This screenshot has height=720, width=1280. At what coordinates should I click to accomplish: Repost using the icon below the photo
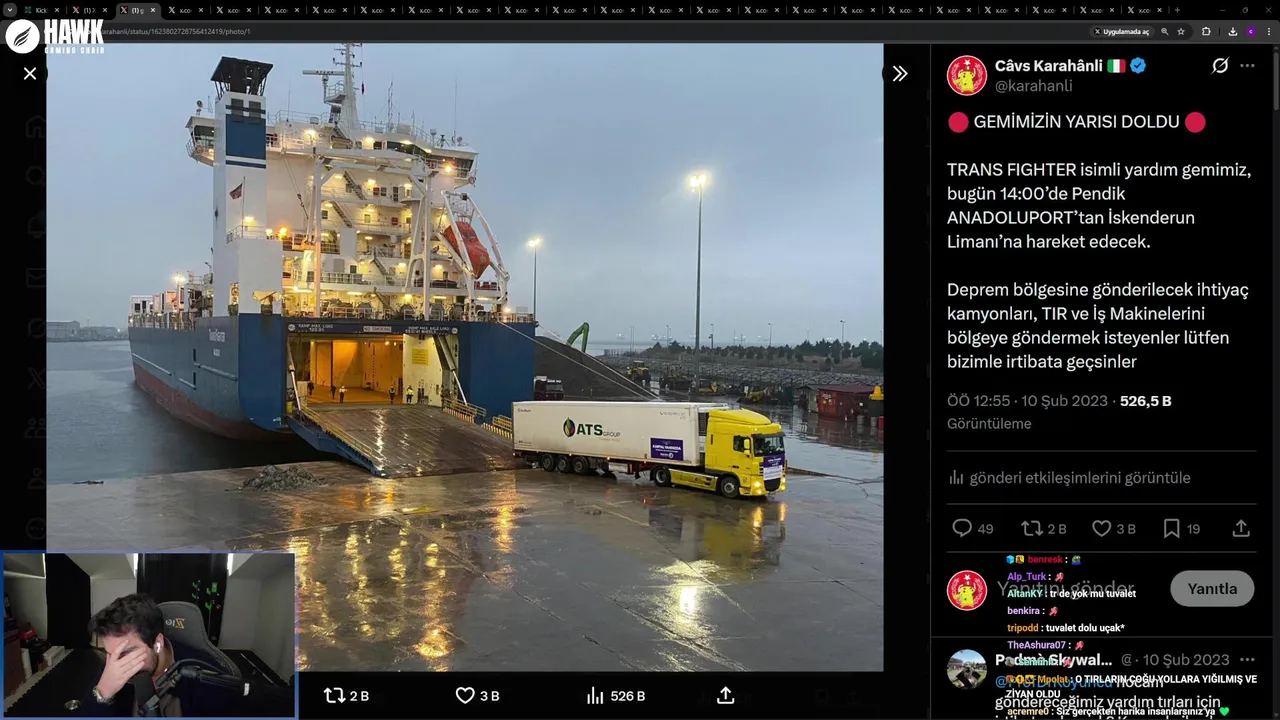click(x=335, y=695)
